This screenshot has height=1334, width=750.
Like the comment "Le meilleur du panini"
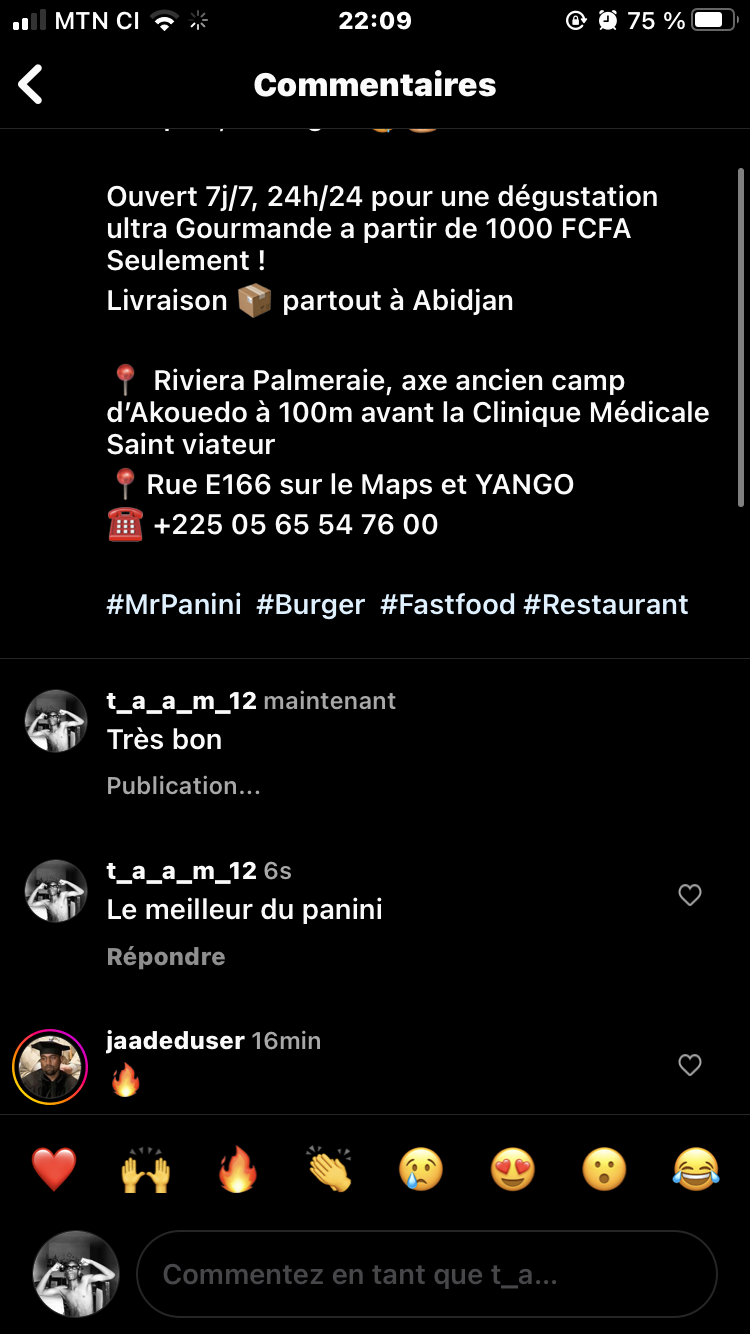pyautogui.click(x=690, y=895)
